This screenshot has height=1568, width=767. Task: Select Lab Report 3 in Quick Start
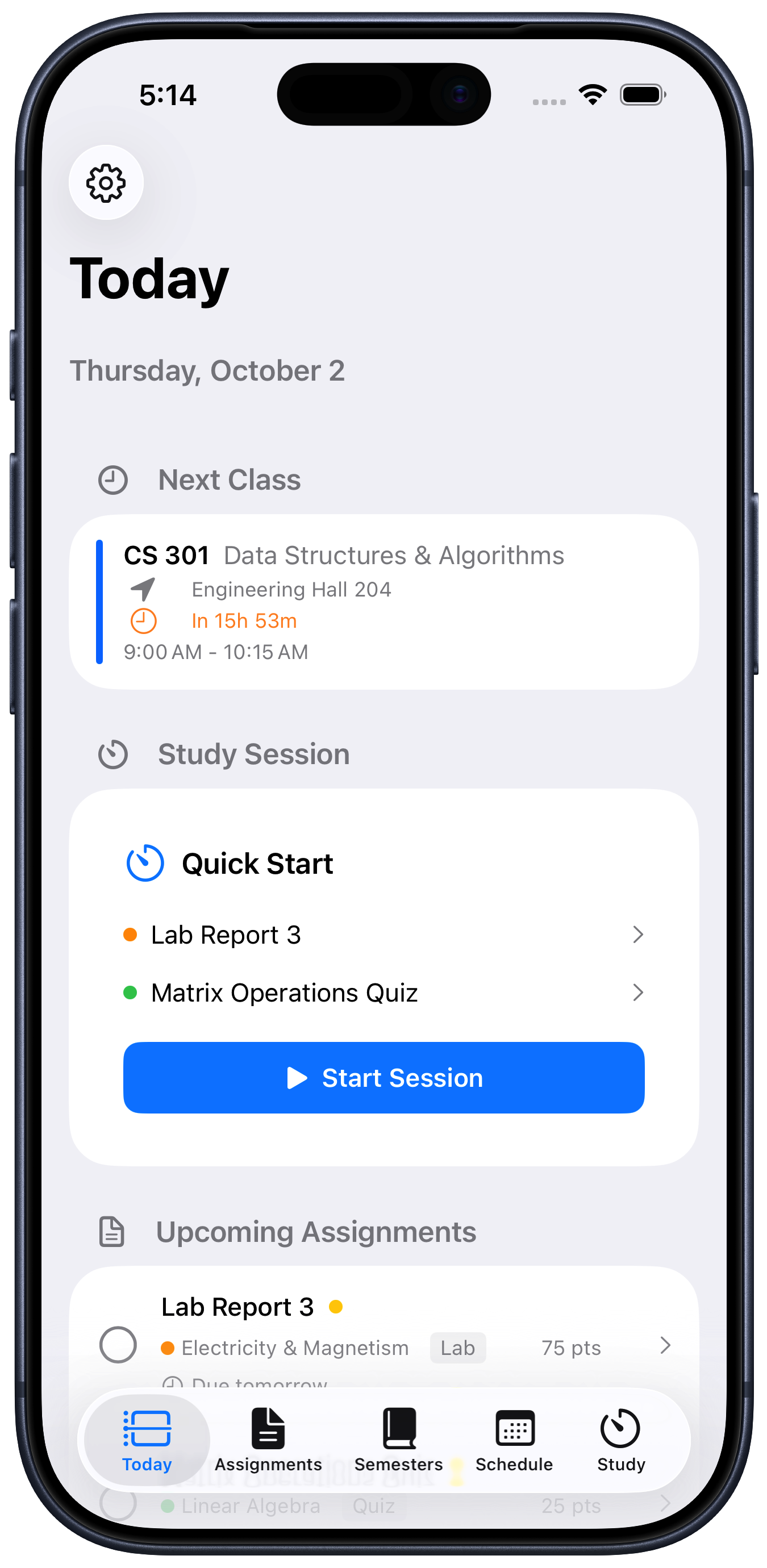tap(383, 935)
